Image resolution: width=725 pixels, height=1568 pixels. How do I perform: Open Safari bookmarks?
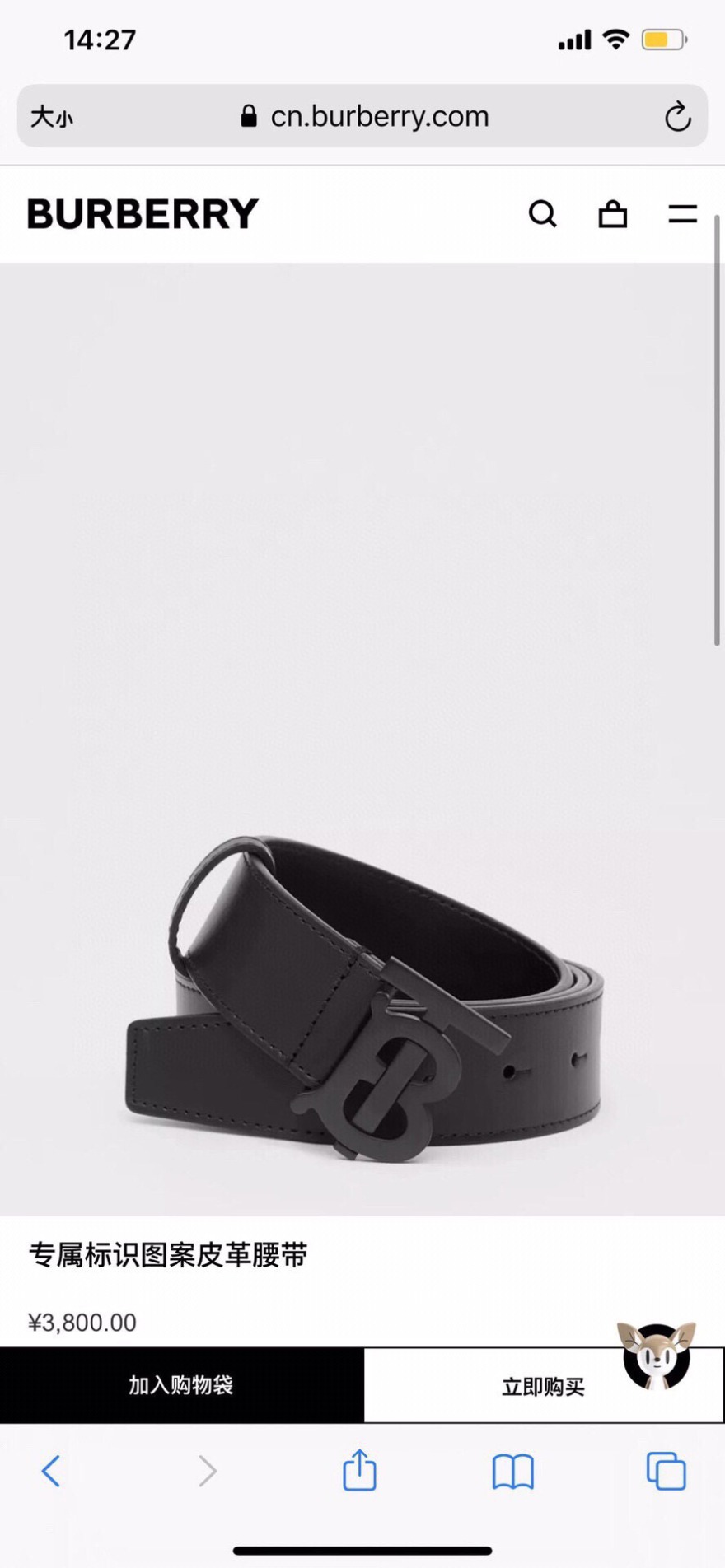(x=512, y=1471)
